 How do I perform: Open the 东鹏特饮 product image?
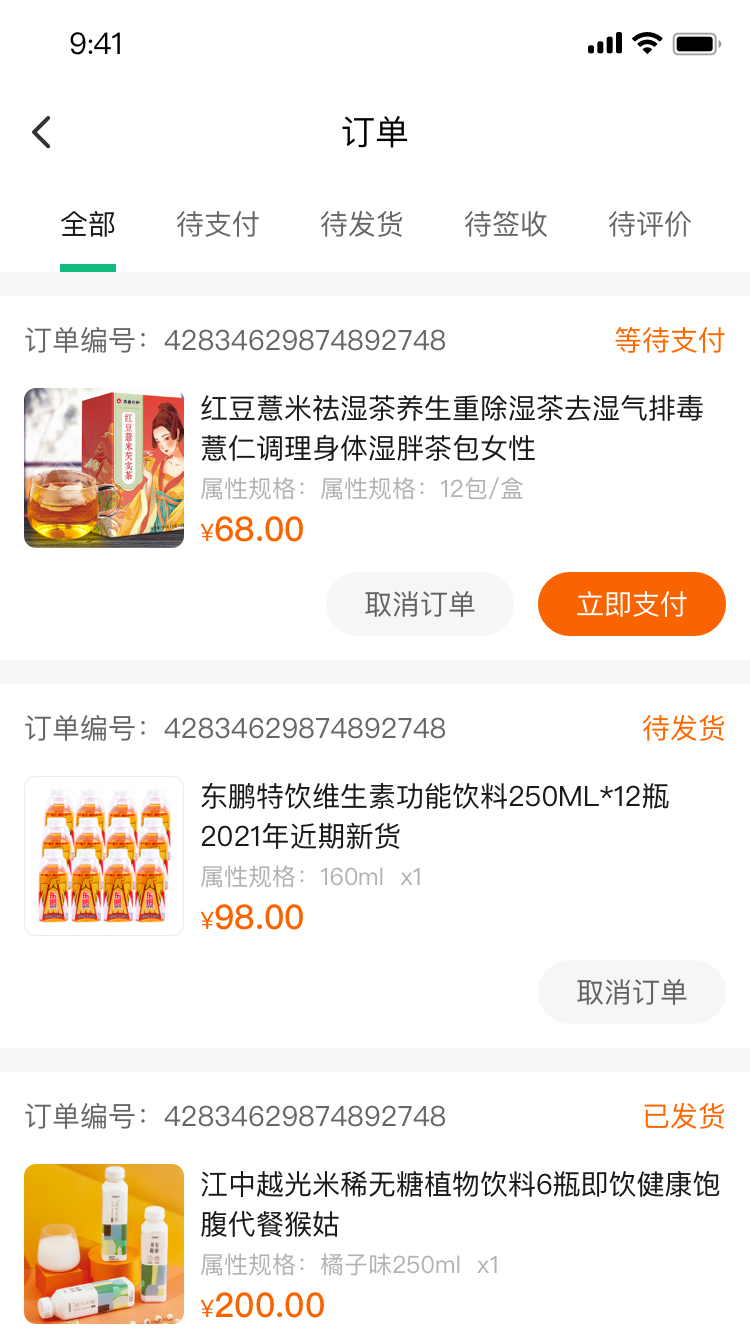[104, 856]
